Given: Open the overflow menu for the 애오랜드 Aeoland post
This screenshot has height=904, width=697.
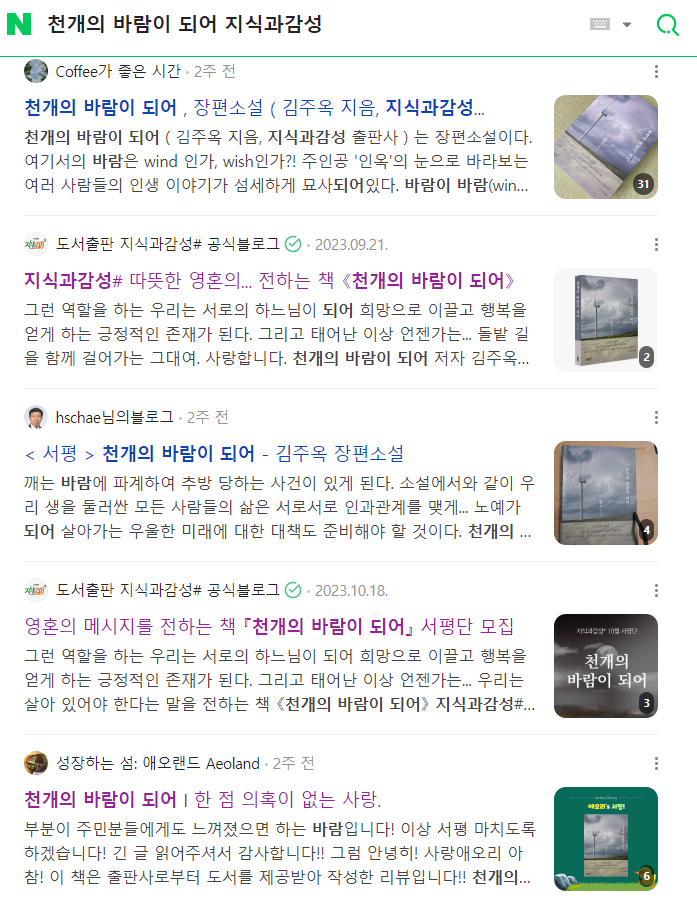Looking at the screenshot, I should (x=656, y=763).
